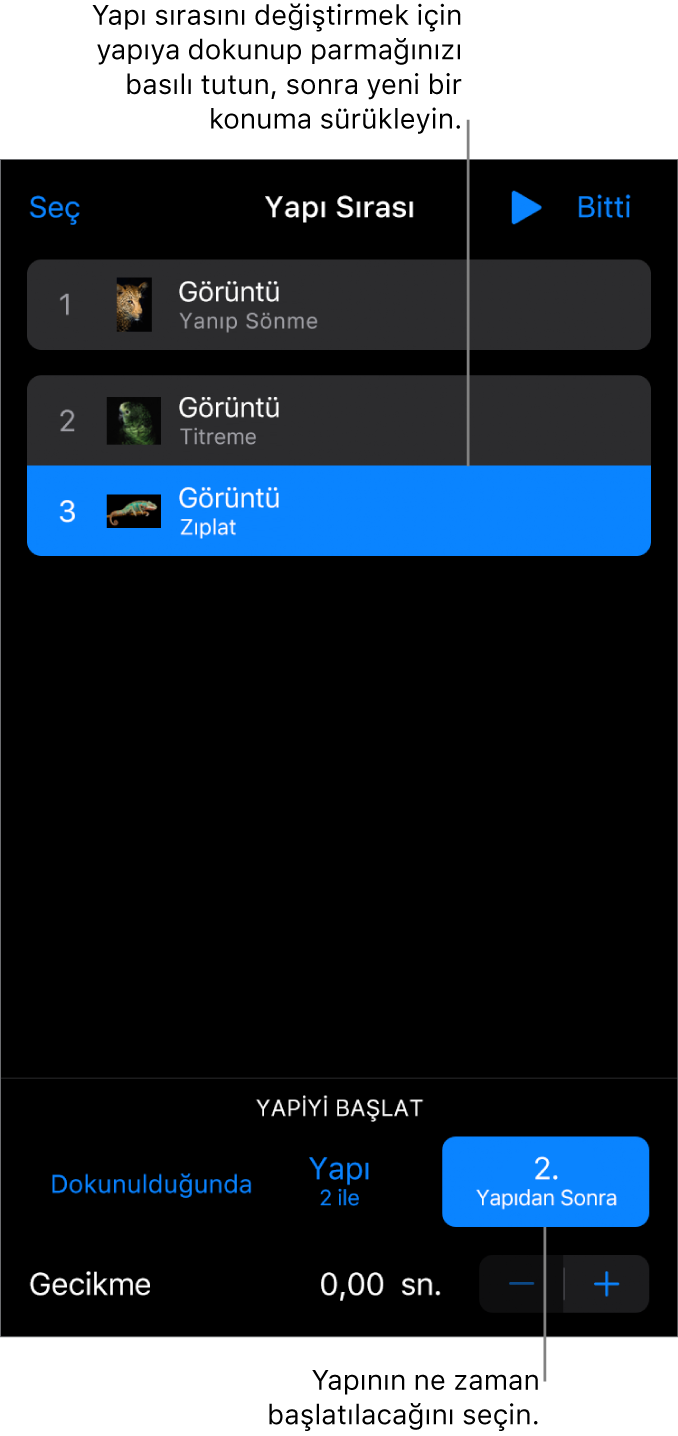Increase Gecikme with the plus button
This screenshot has width=678, height=1436.
[x=607, y=1285]
